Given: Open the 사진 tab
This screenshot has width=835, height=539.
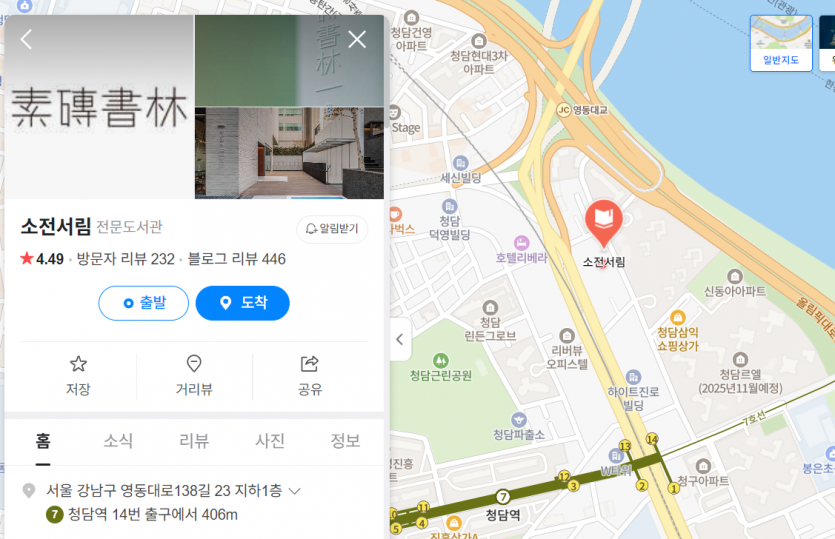Looking at the screenshot, I should [x=270, y=441].
